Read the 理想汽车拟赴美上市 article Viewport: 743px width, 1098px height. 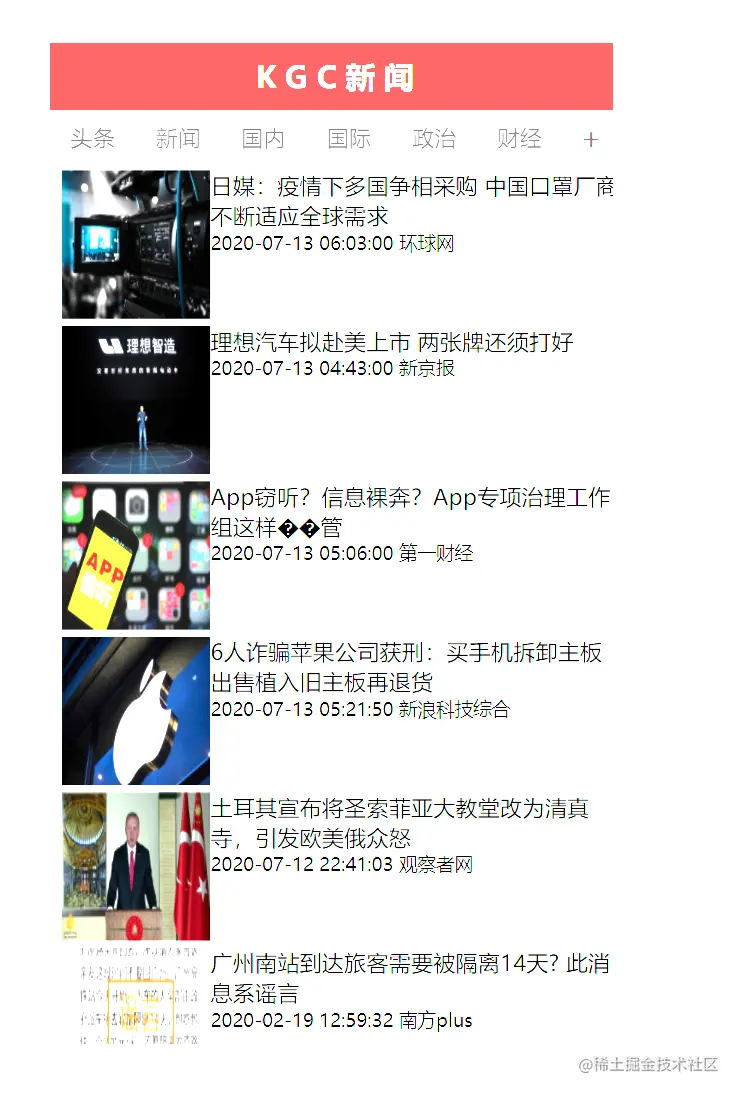pos(392,343)
